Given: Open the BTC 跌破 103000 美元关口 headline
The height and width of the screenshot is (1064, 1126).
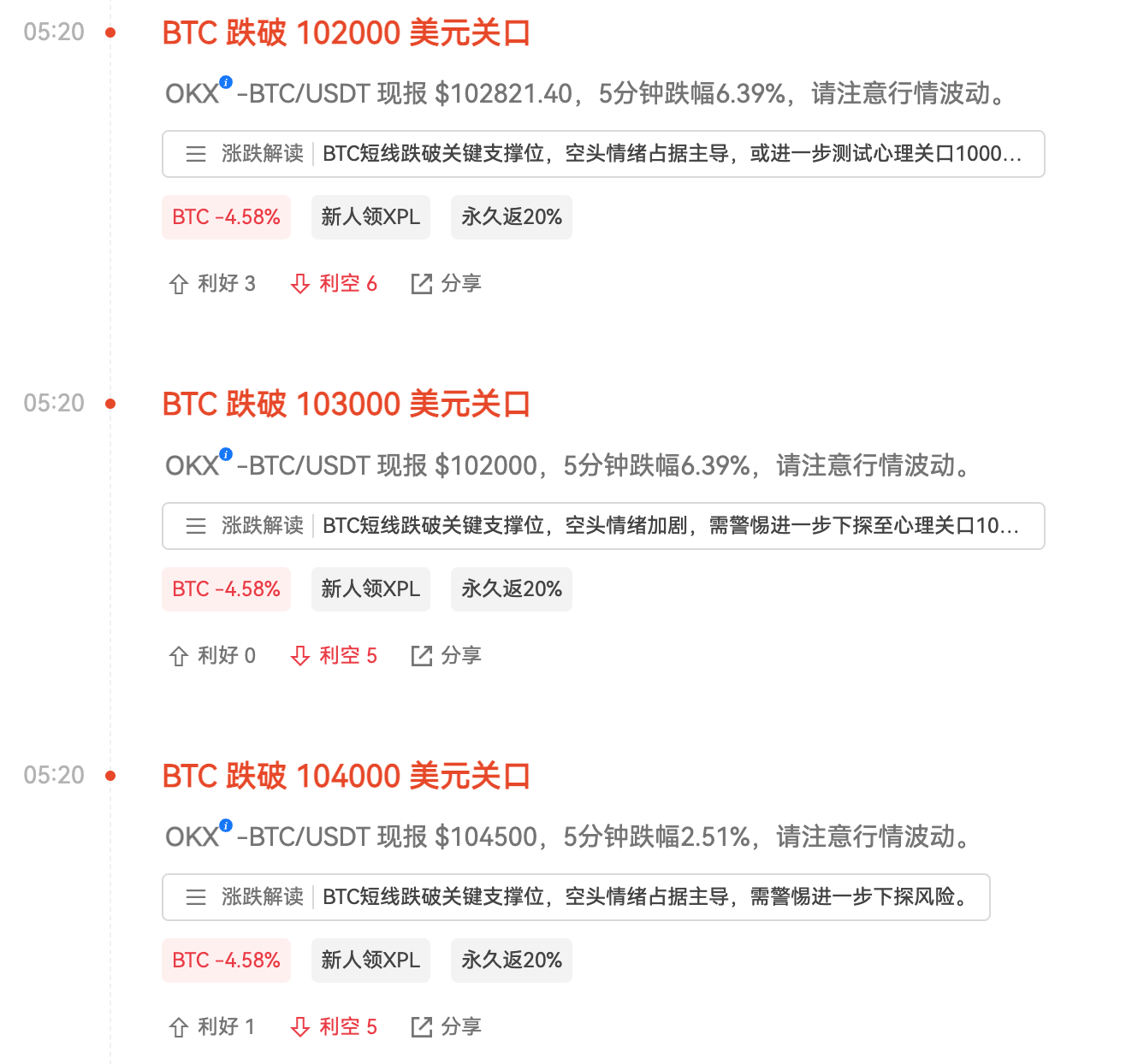Looking at the screenshot, I should click(x=346, y=405).
